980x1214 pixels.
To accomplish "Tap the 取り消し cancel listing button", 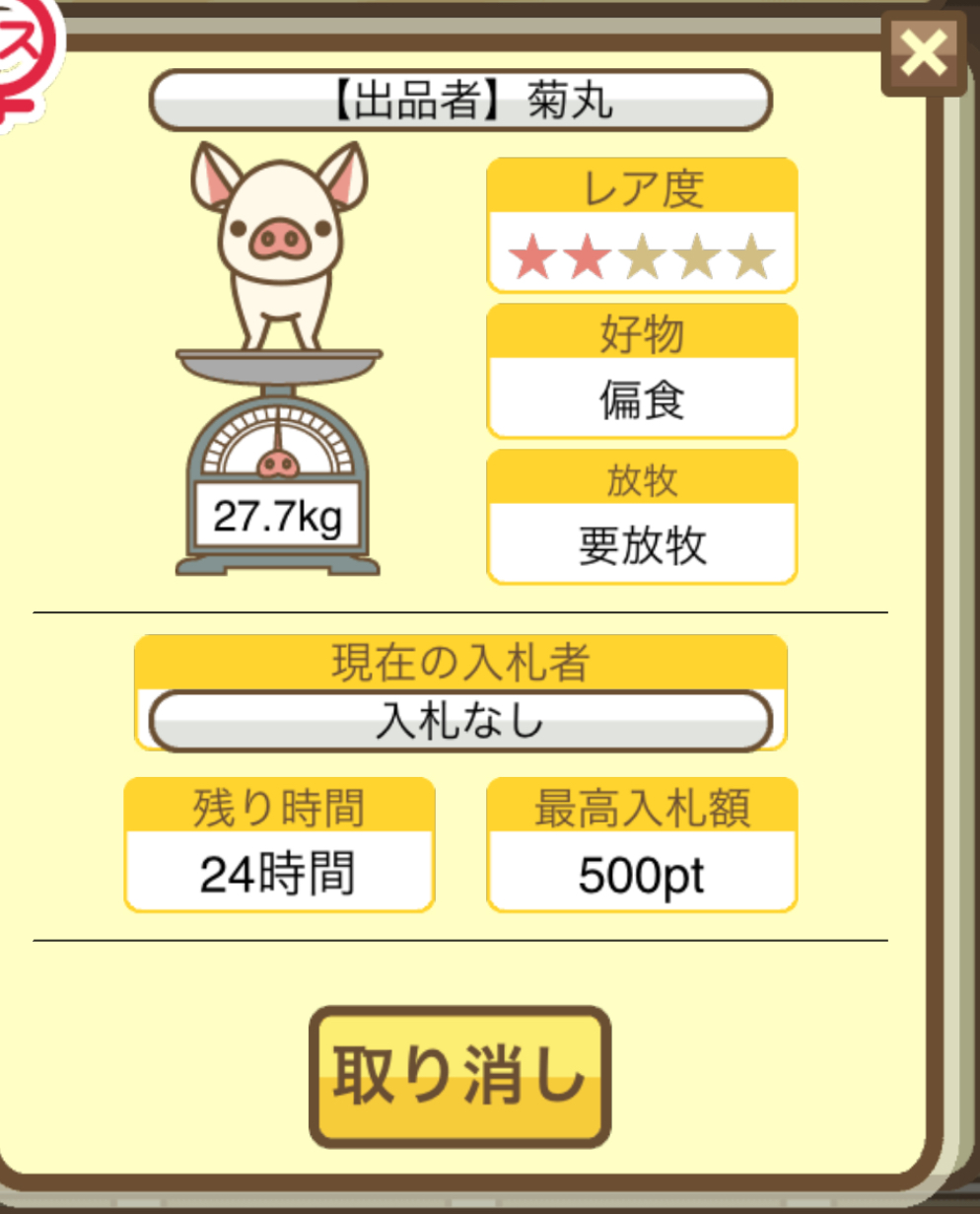I will tap(459, 1076).
